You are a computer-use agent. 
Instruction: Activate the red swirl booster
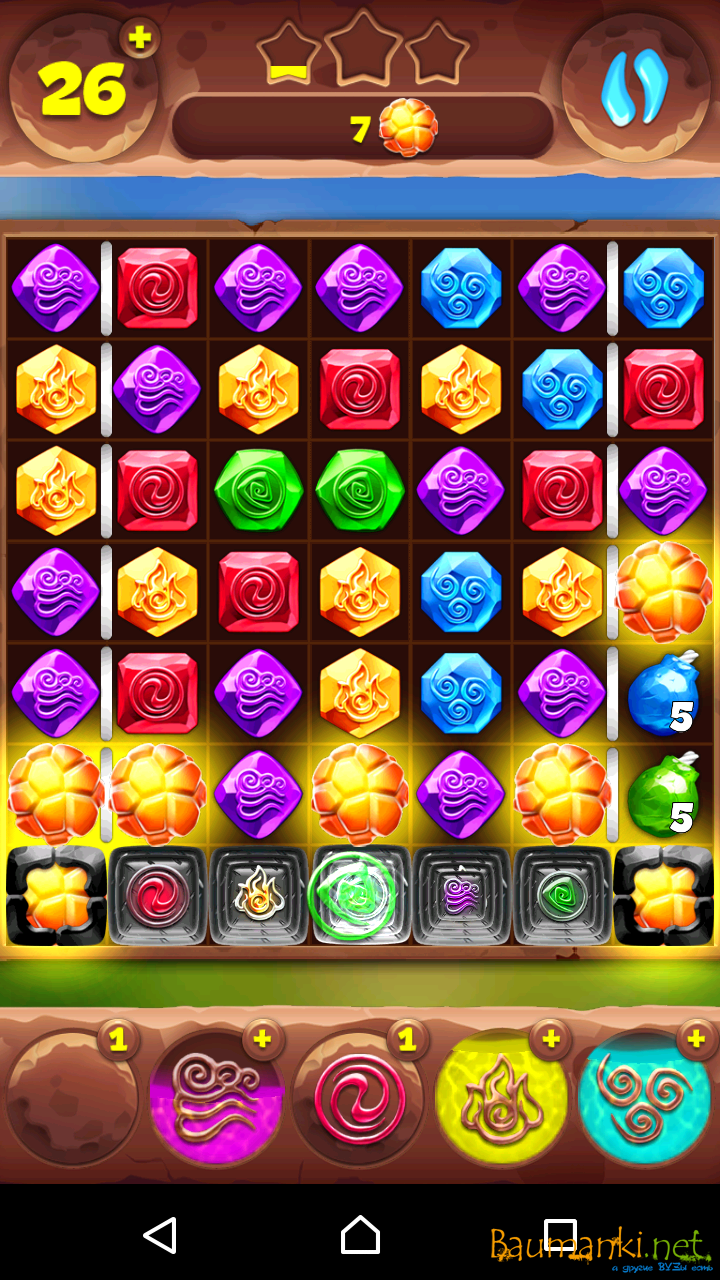coord(360,1098)
